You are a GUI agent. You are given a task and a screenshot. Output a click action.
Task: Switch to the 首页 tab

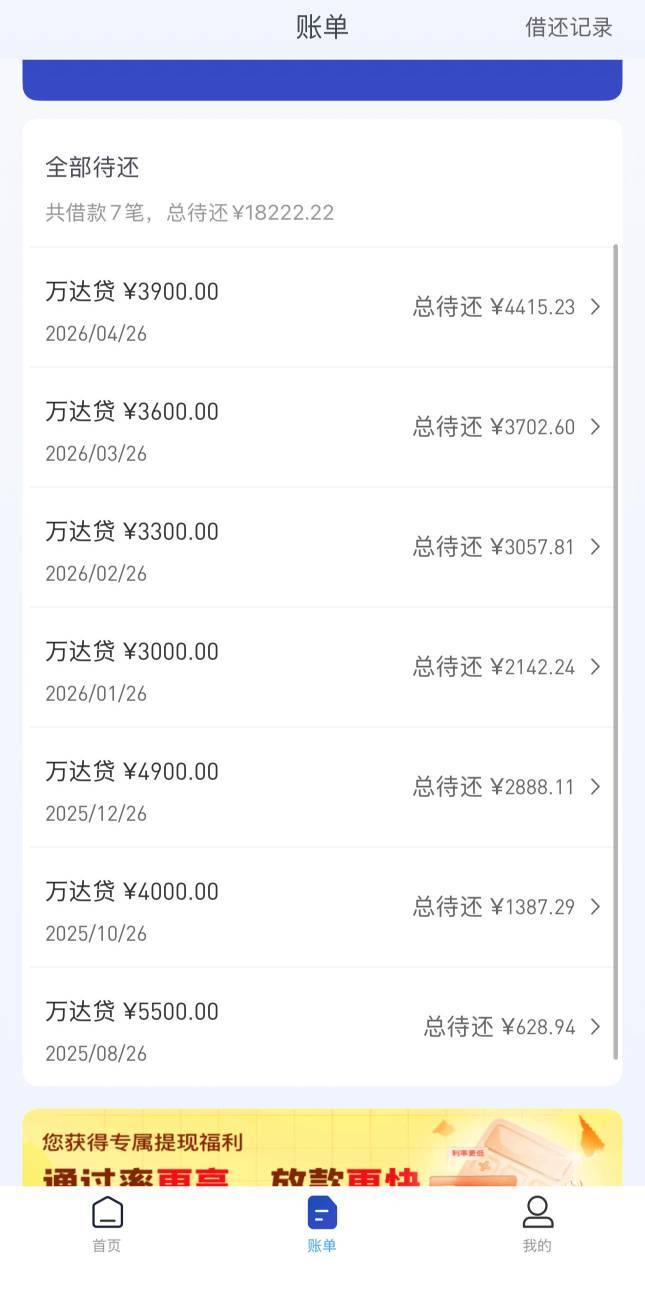coord(107,1223)
